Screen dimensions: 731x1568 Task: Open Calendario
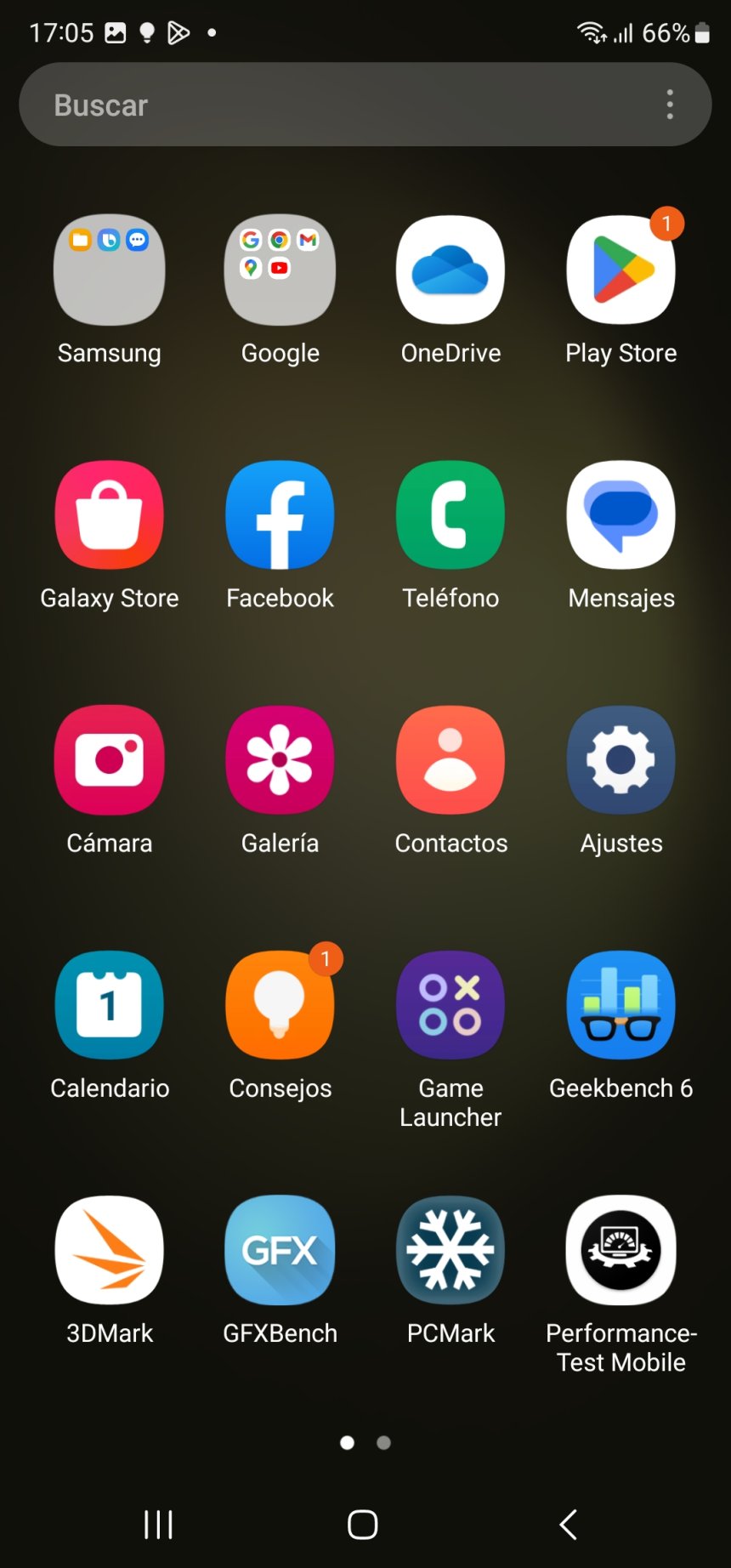(109, 1004)
